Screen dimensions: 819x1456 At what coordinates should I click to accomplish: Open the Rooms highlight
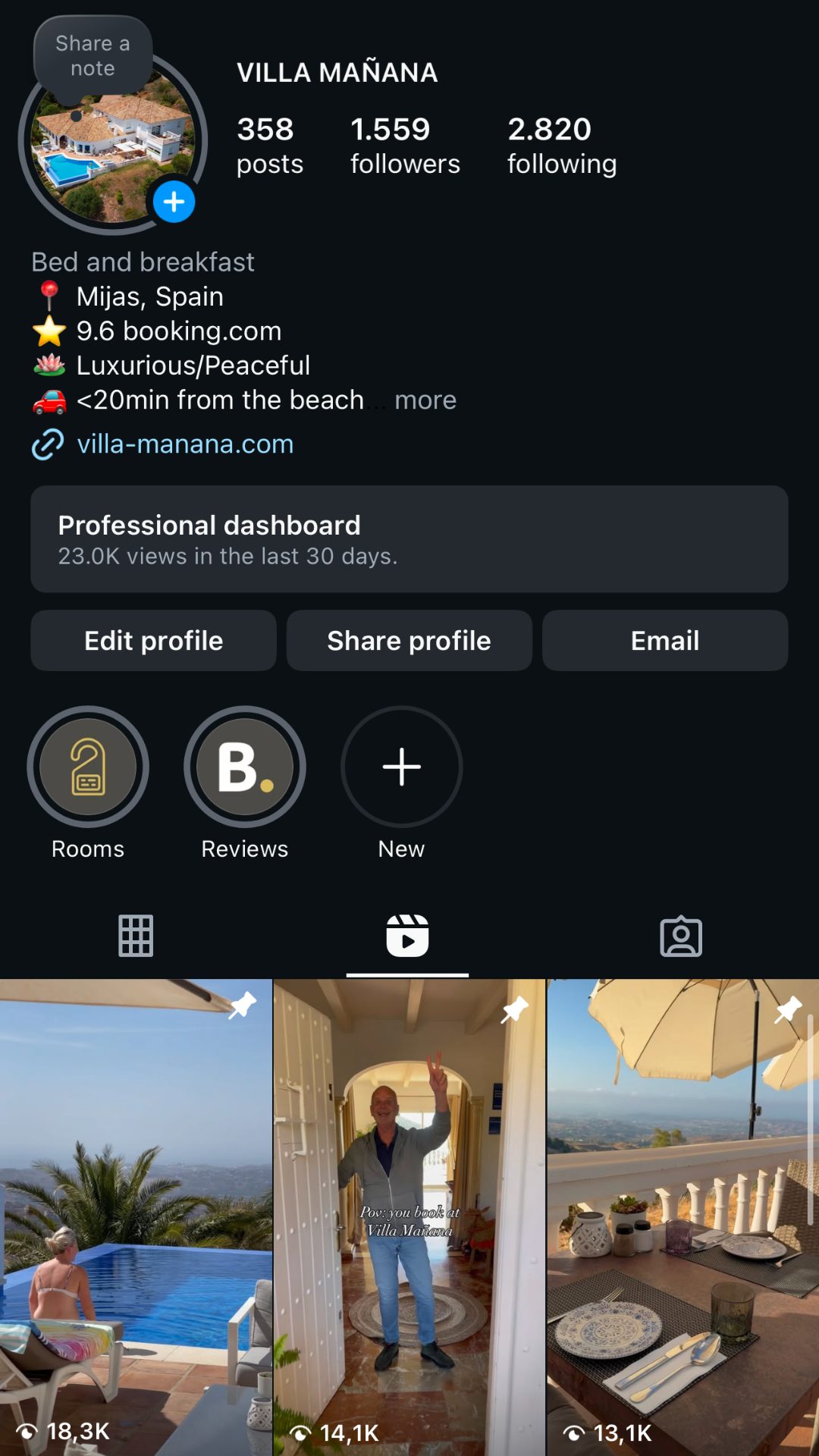coord(88,767)
